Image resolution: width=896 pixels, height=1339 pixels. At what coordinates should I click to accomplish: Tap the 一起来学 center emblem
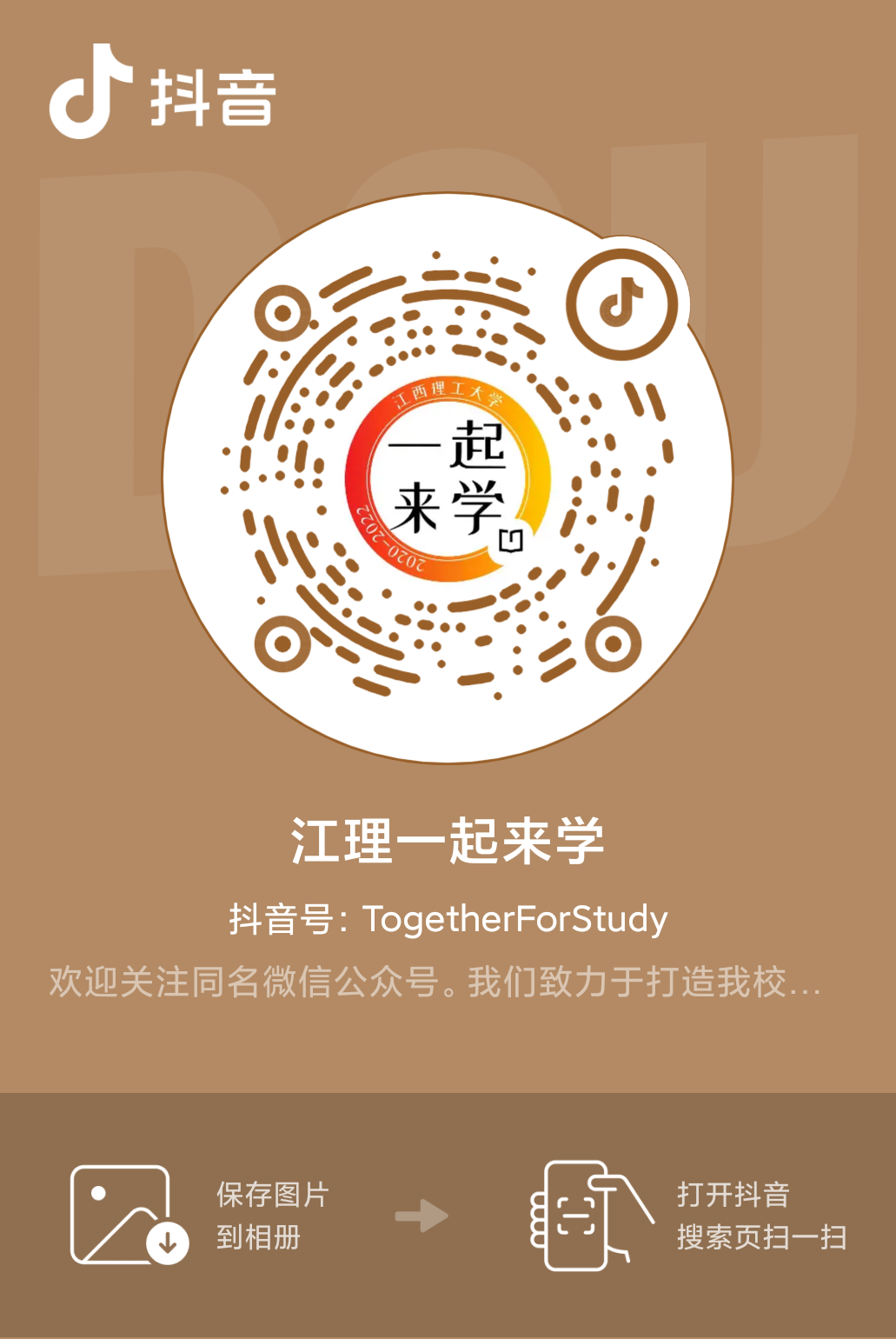tap(448, 474)
